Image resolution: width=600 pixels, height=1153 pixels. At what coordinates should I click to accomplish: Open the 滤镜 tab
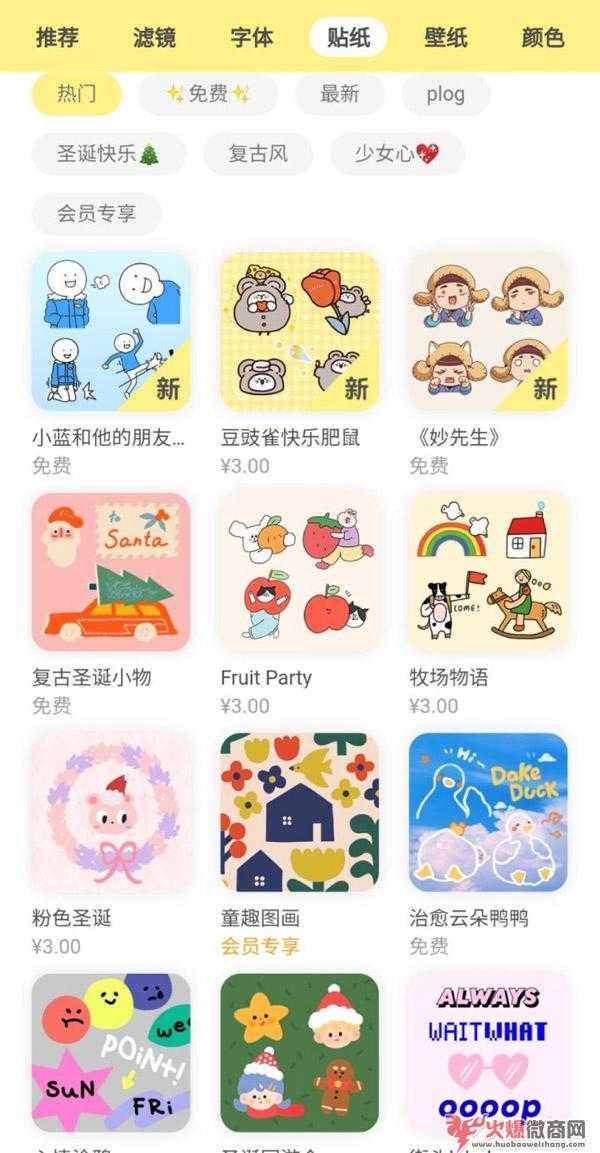(x=154, y=38)
